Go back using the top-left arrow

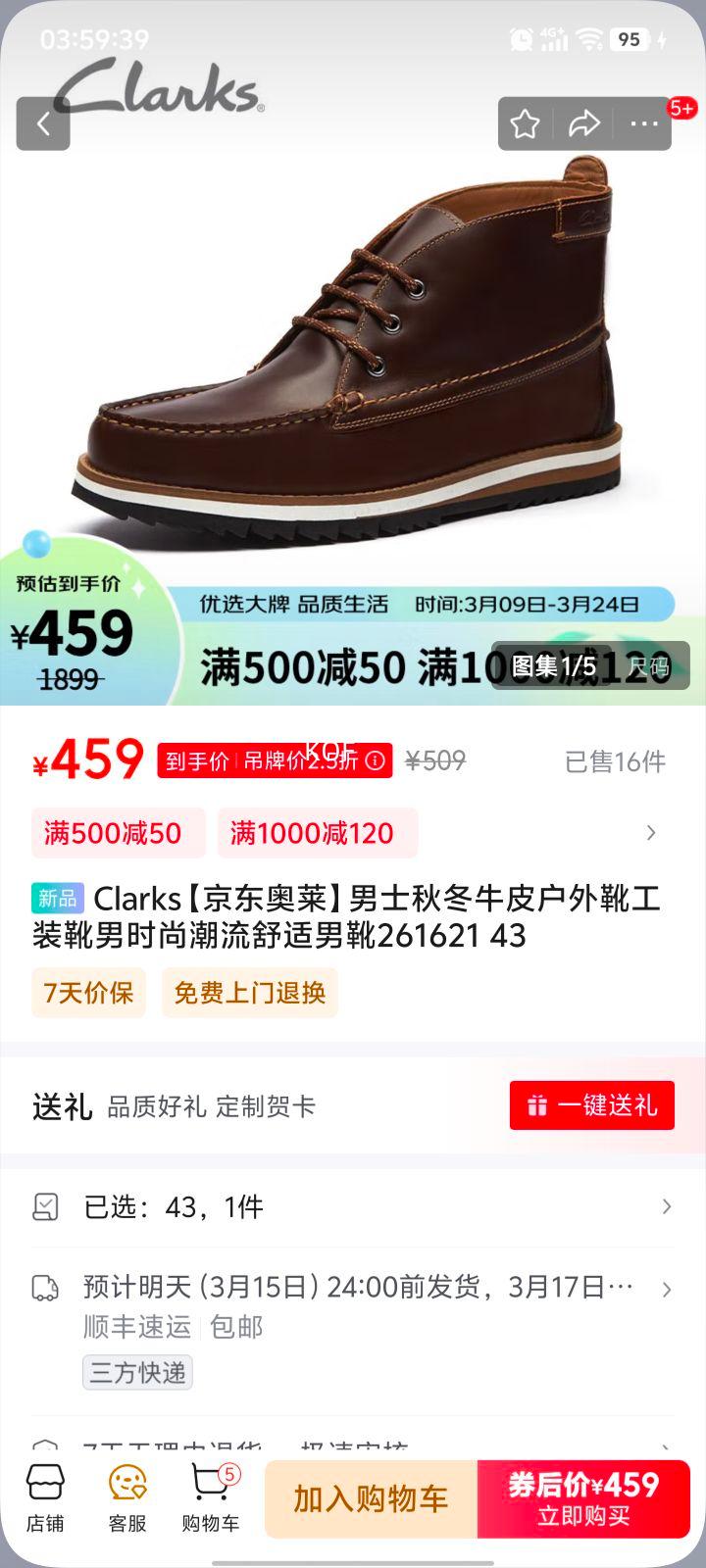[43, 123]
